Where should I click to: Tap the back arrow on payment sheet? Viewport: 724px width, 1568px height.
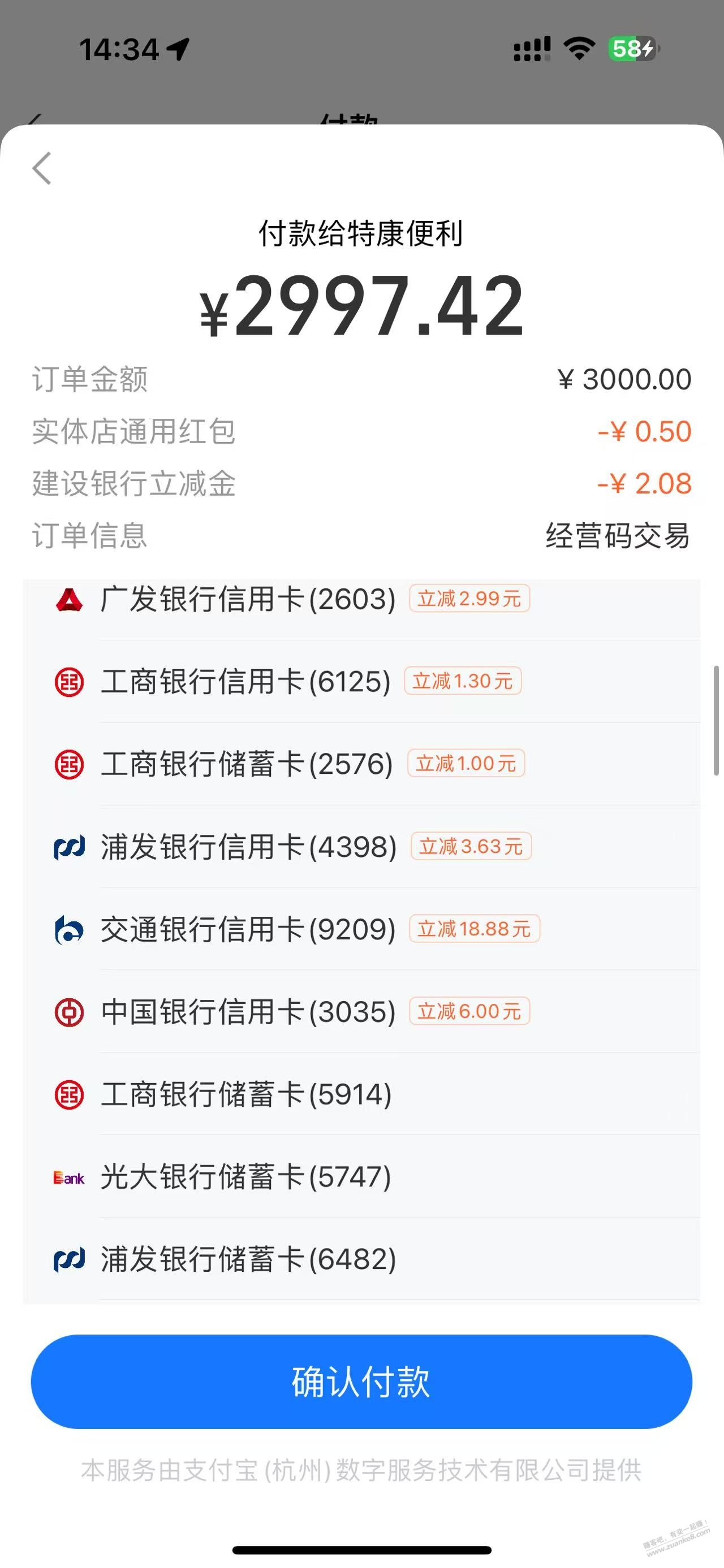pyautogui.click(x=42, y=168)
